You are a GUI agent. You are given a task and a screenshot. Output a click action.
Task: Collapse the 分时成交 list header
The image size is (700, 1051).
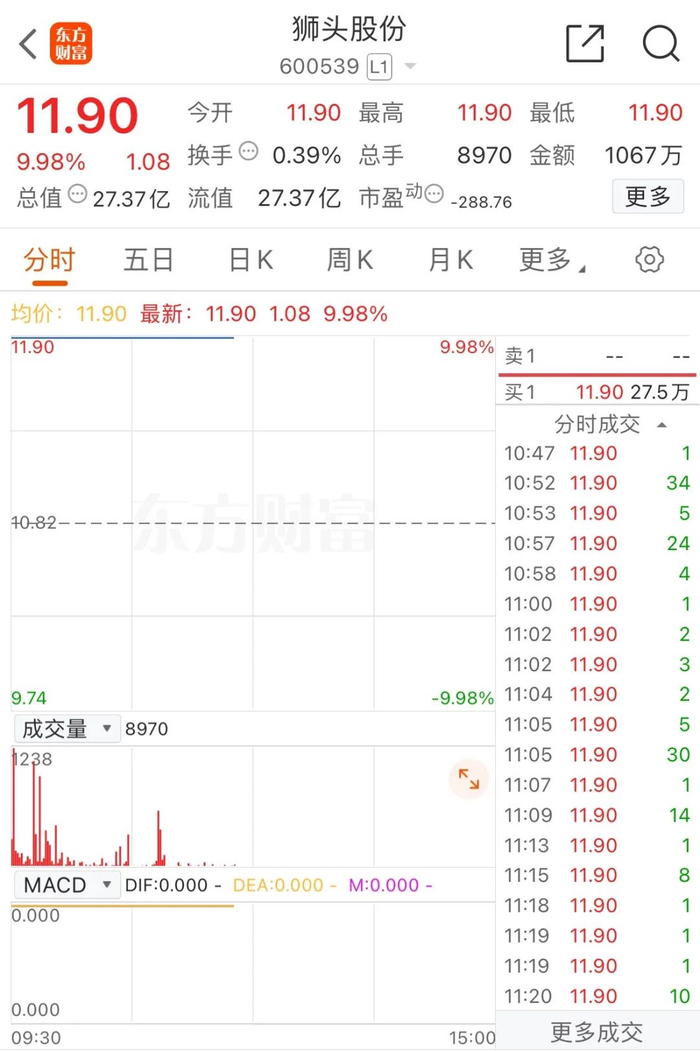pyautogui.click(x=610, y=424)
